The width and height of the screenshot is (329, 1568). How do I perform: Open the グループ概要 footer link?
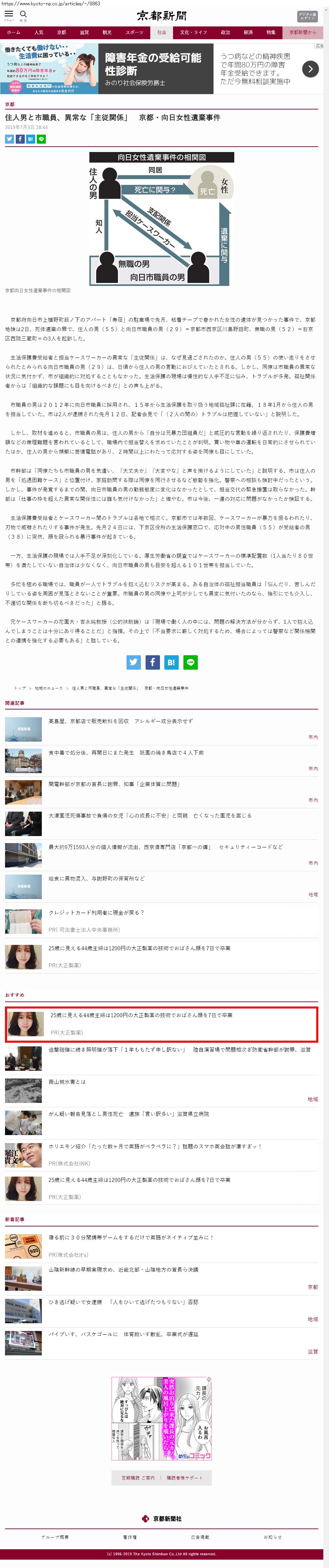55,1537
